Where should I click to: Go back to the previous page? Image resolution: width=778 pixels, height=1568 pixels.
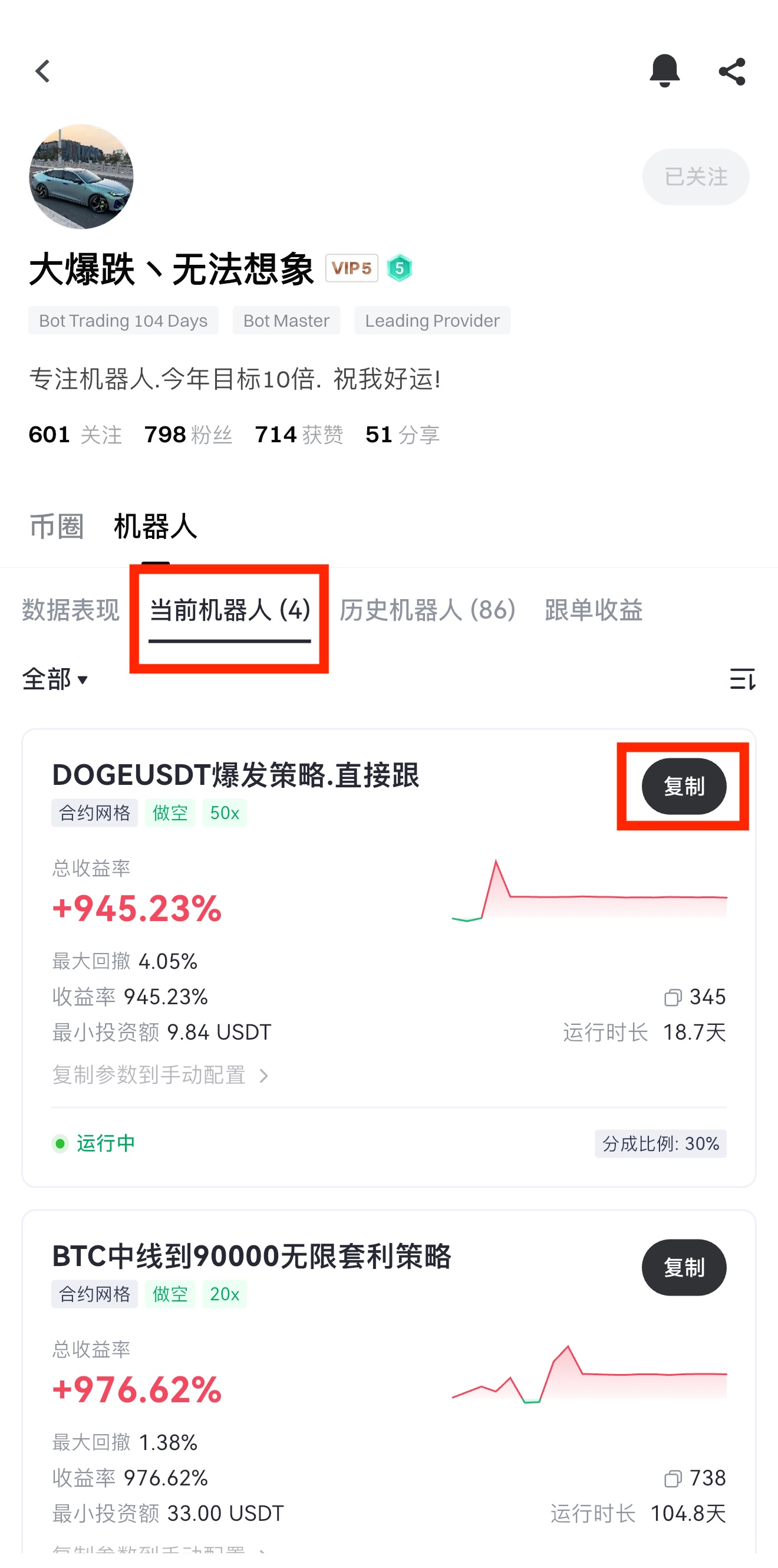(42, 72)
